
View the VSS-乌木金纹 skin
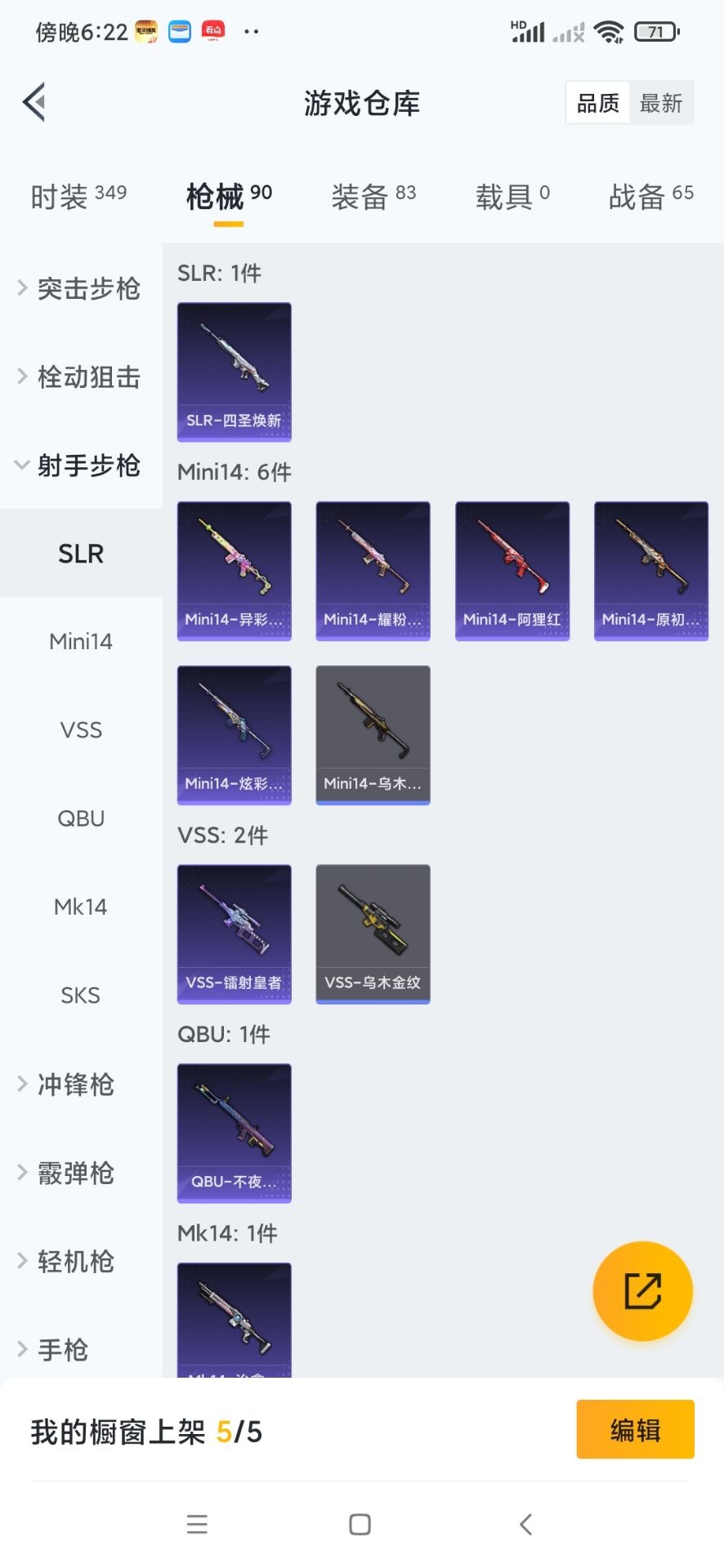pos(373,933)
